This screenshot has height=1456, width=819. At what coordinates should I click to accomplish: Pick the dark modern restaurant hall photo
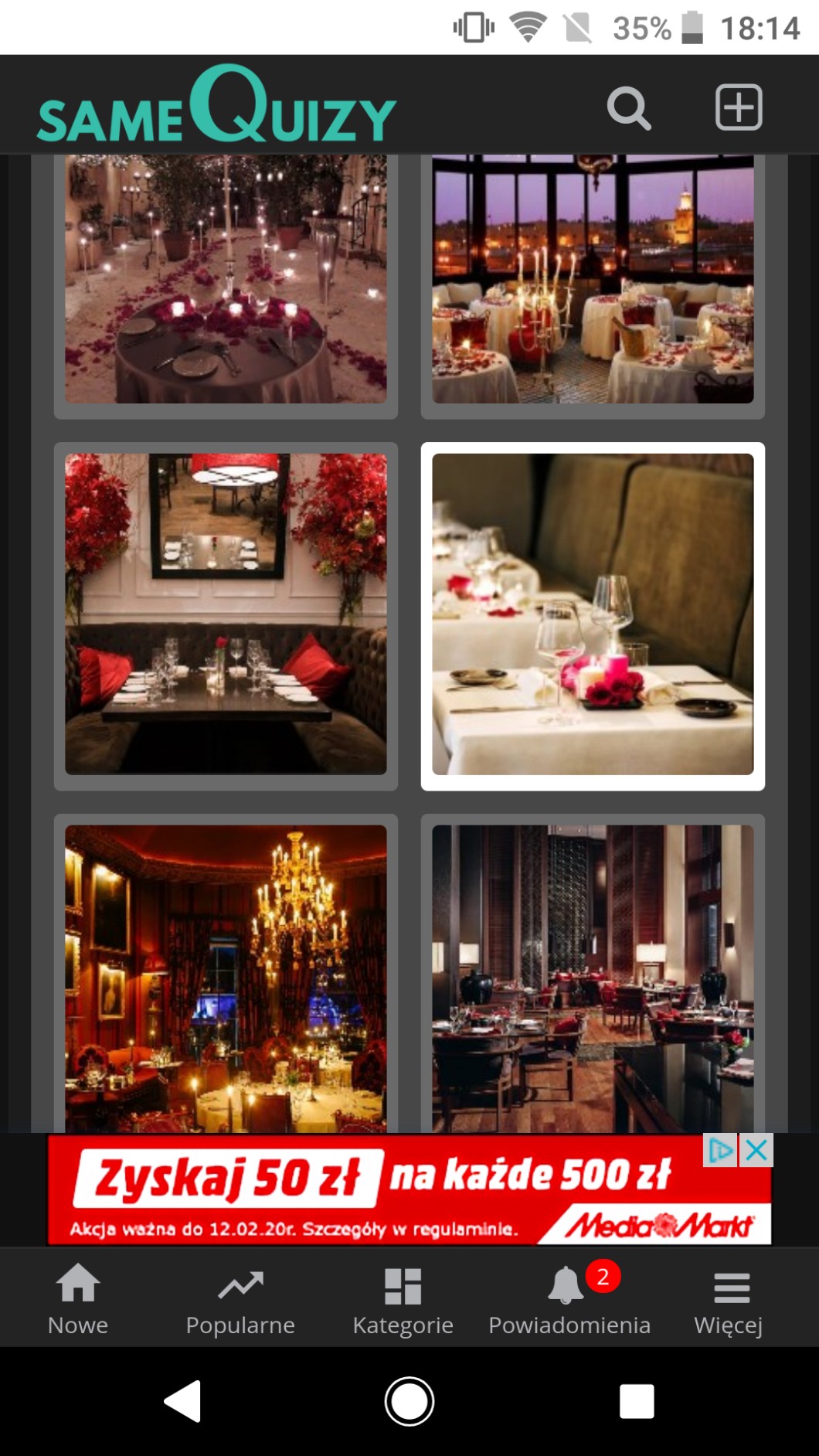593,978
